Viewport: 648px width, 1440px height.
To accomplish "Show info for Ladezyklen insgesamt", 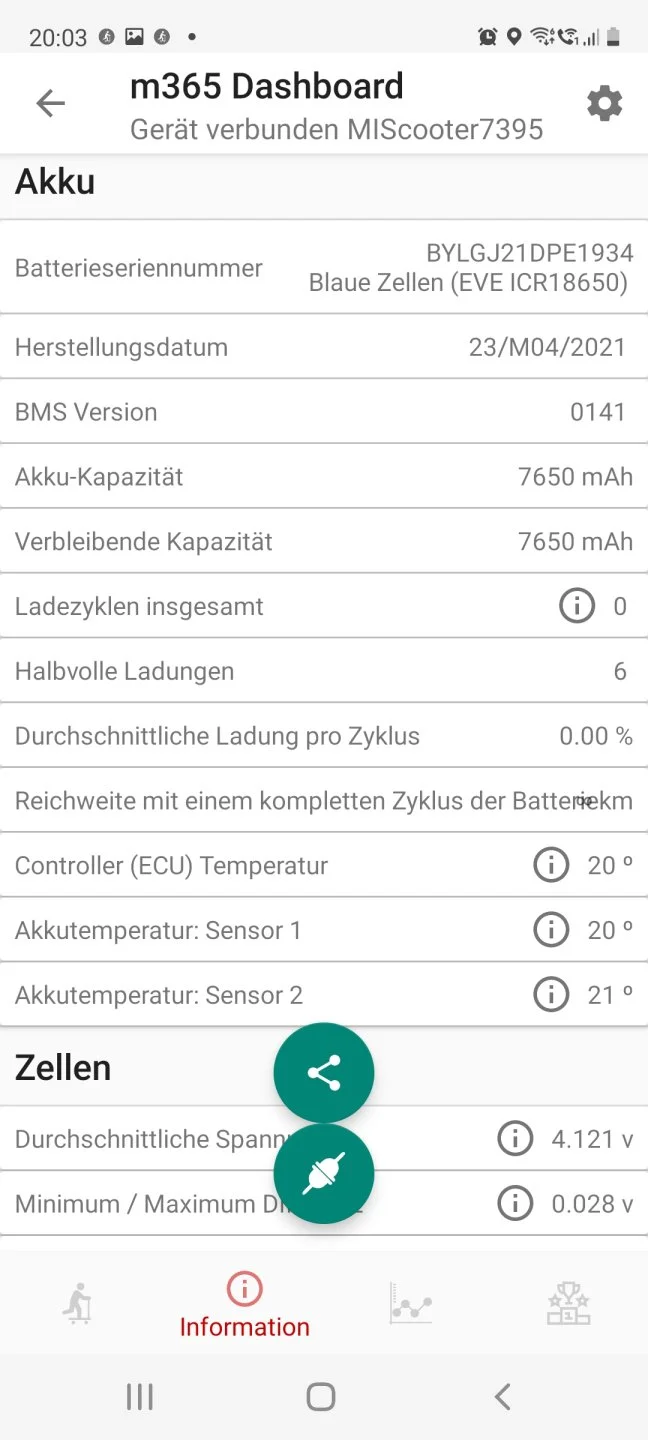I will pyautogui.click(x=576, y=606).
